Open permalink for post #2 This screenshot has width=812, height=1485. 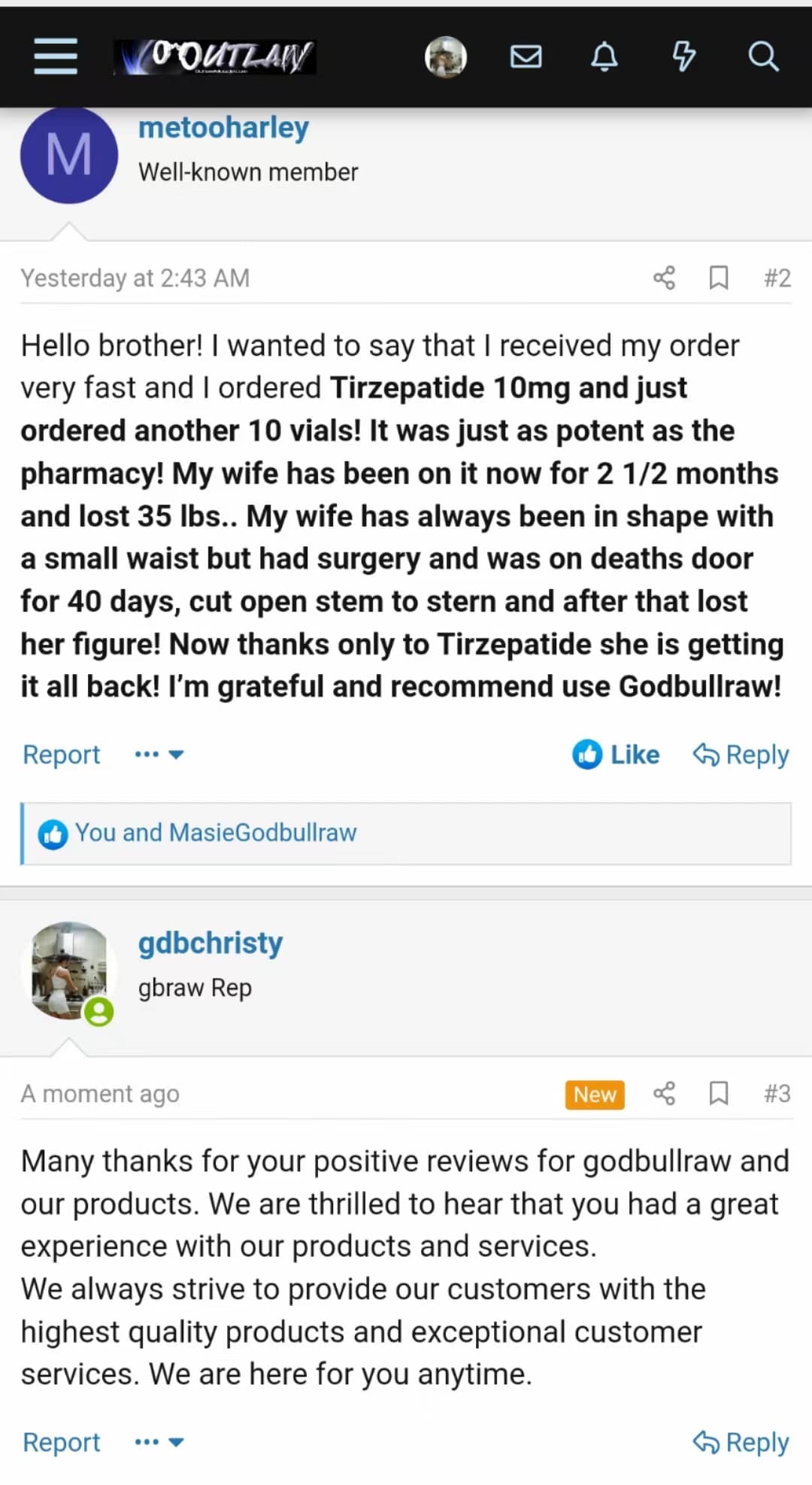777,278
